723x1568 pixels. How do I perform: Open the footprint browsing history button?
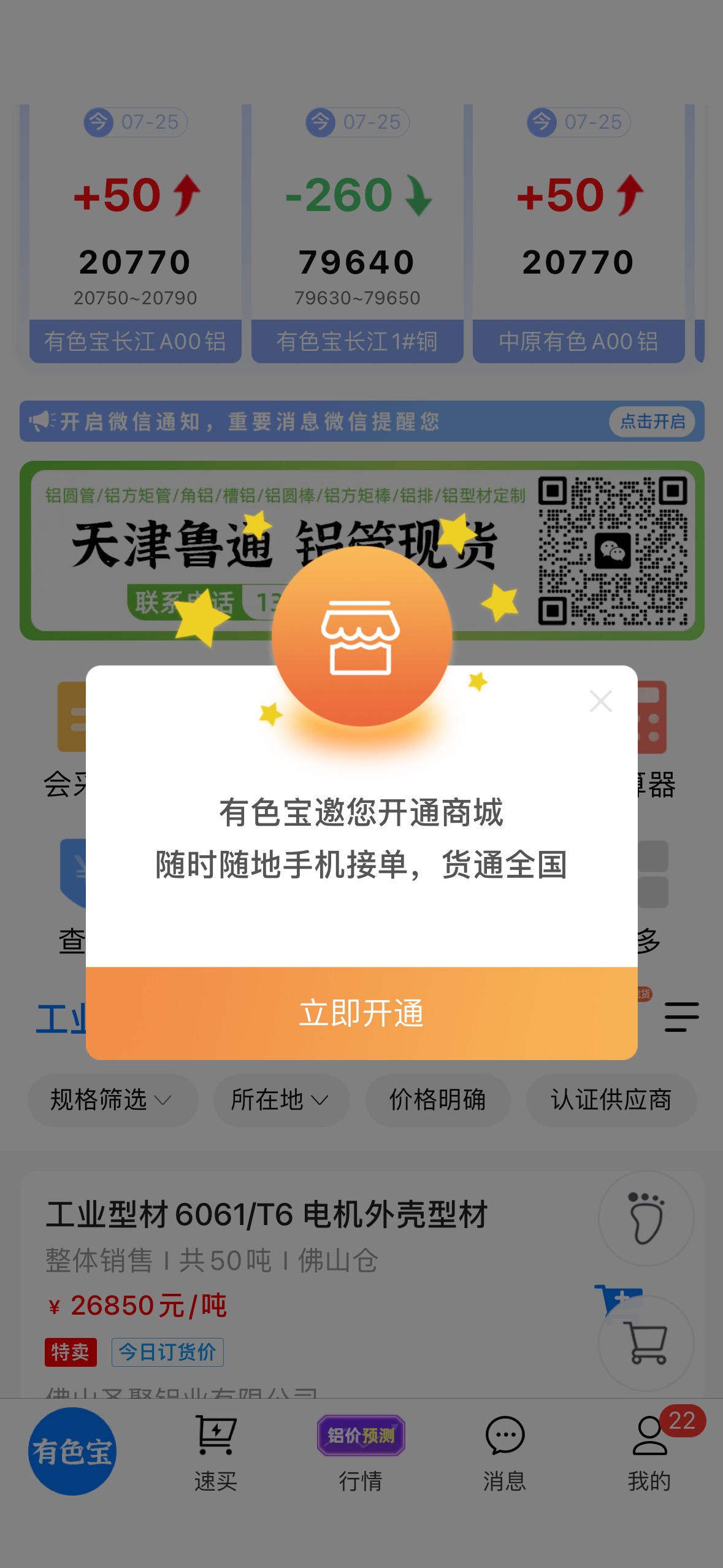pyautogui.click(x=646, y=1218)
